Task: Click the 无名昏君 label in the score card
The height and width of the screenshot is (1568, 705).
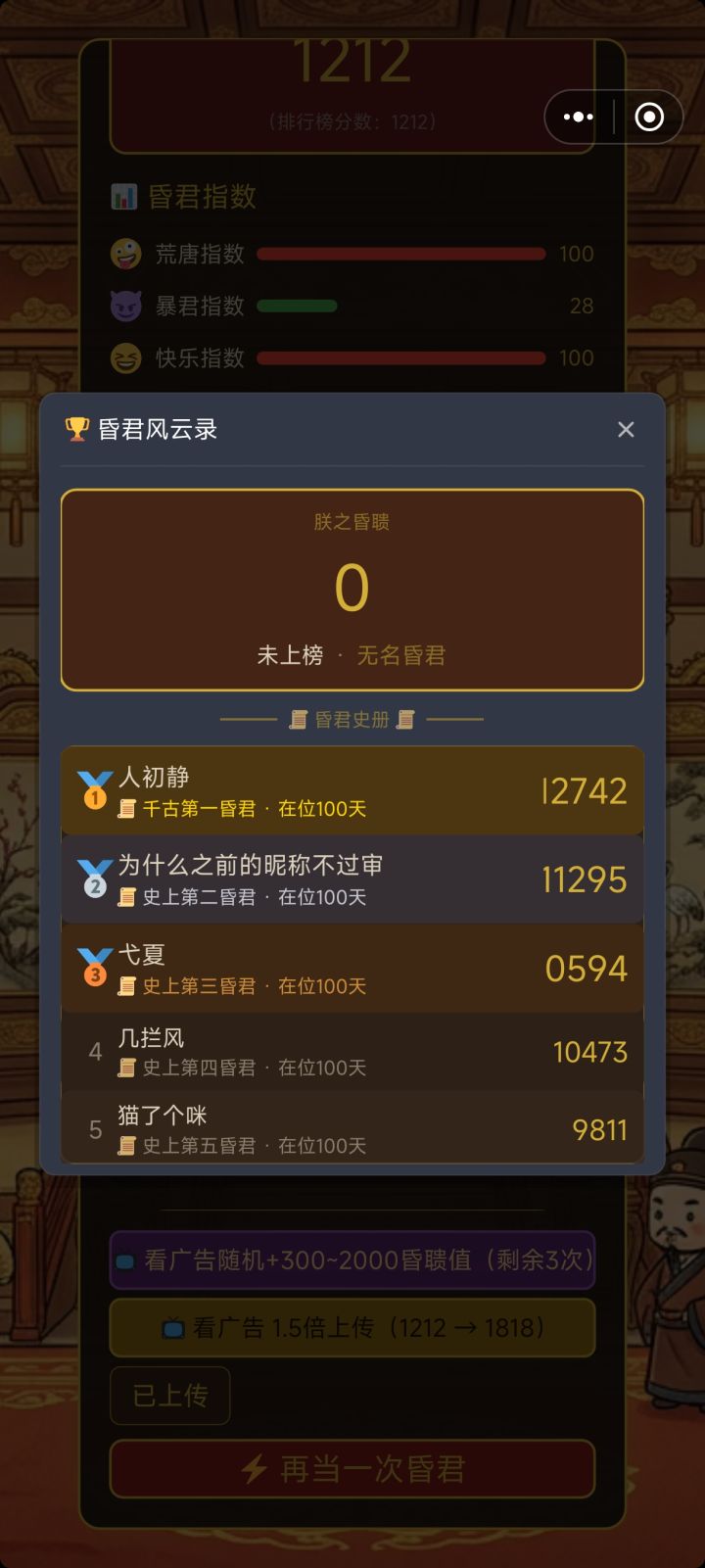Action: (400, 655)
